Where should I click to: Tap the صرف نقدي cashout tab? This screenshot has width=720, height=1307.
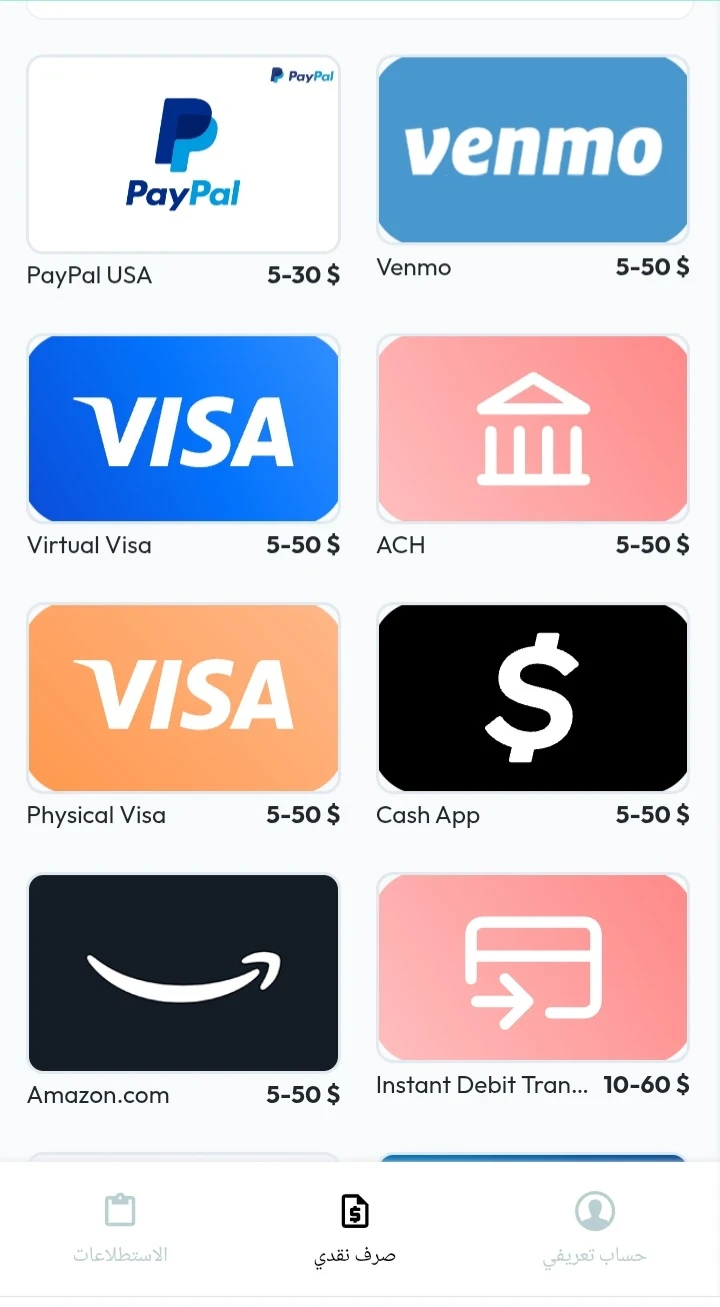point(355,1228)
